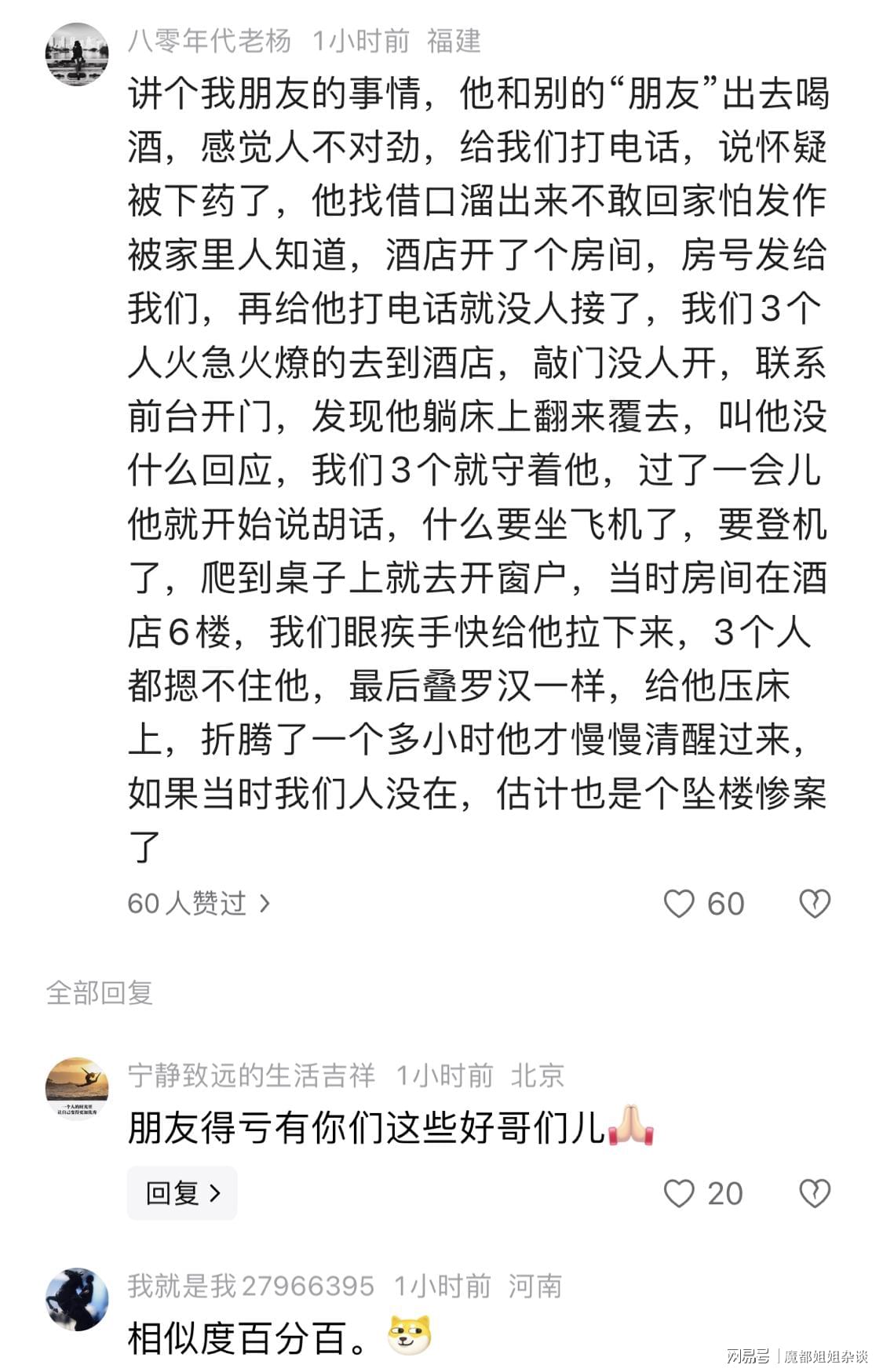This screenshot has height=1372, width=883.
Task: Dislike 宁静致远的生活吉祥's reply
Action: point(814,1193)
